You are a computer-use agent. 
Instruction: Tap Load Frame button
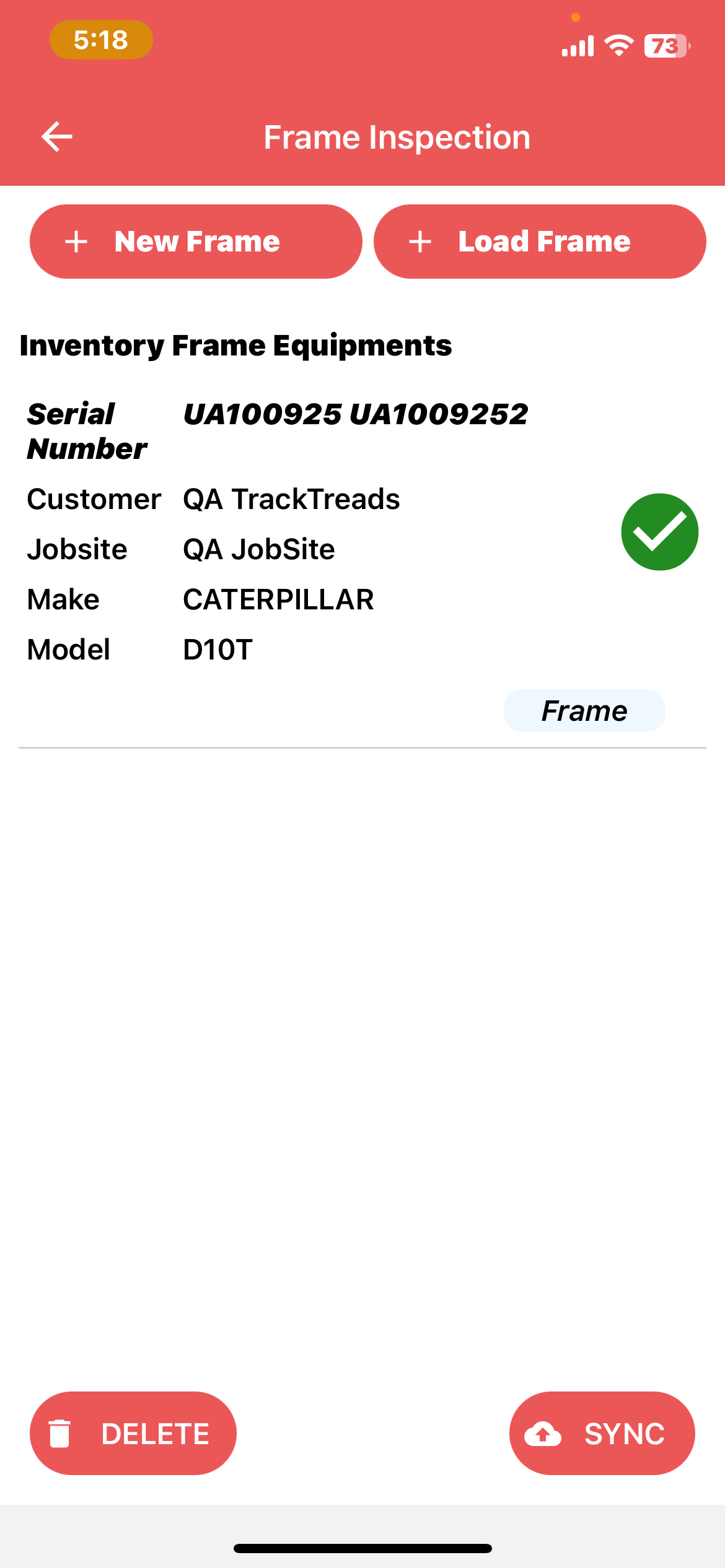[540, 242]
